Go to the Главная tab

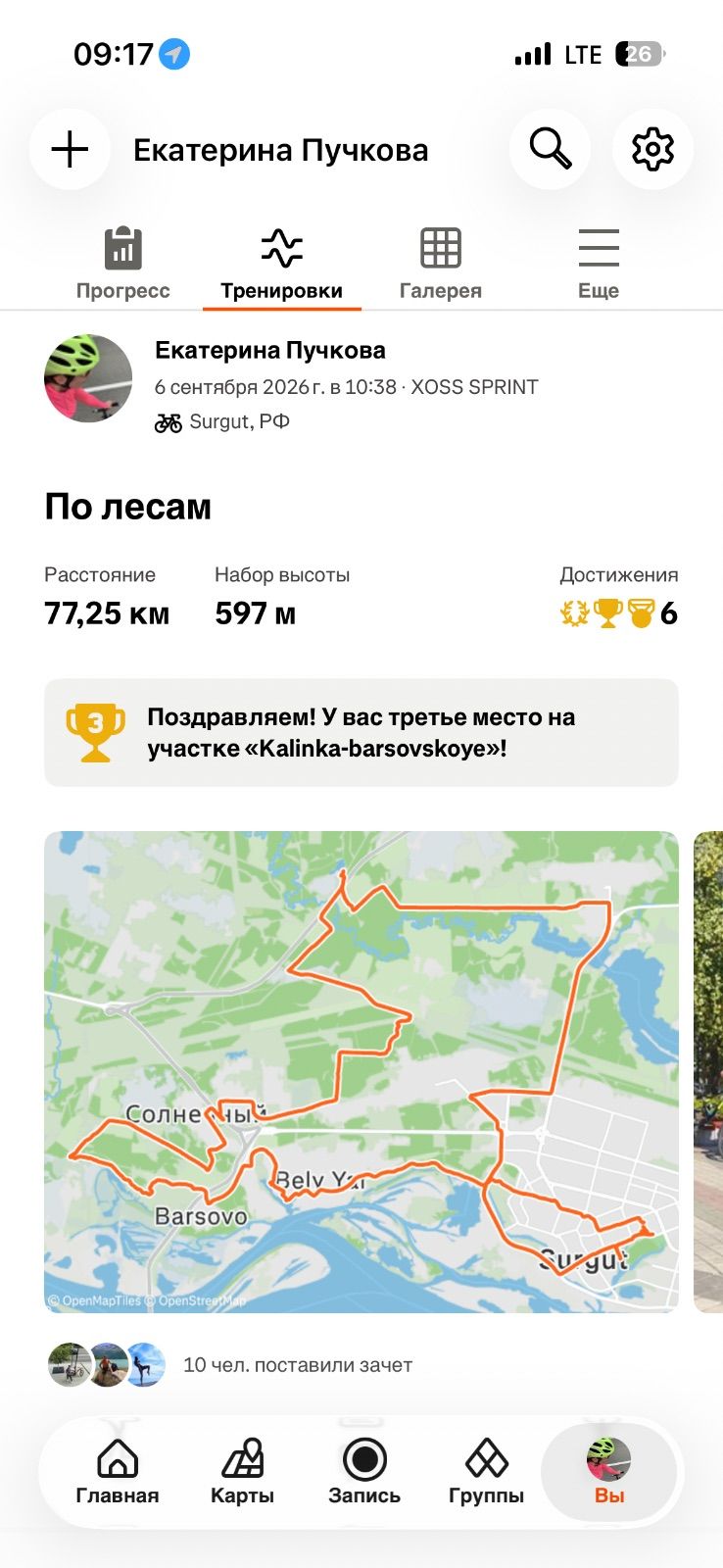pyautogui.click(x=118, y=1472)
